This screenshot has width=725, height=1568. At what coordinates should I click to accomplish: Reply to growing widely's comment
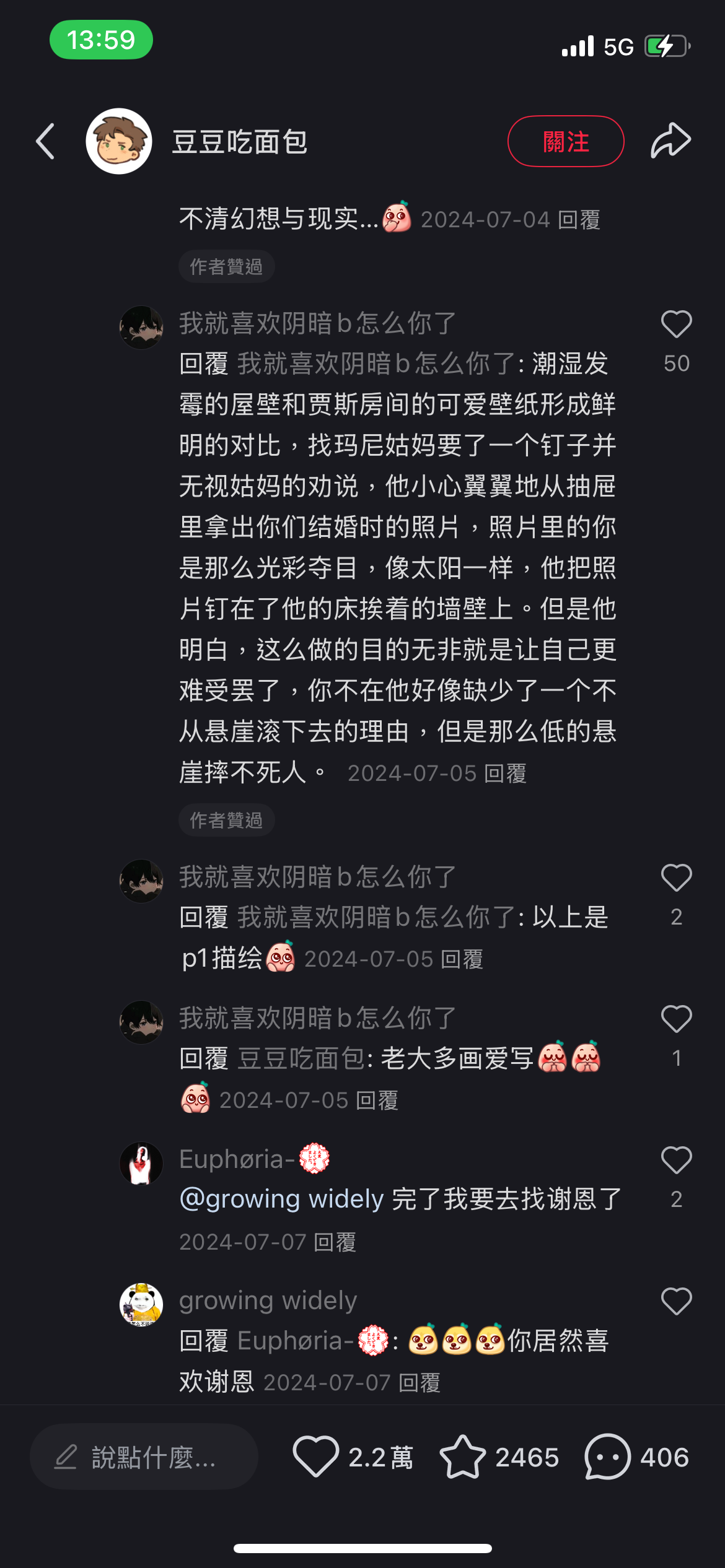click(x=420, y=1383)
